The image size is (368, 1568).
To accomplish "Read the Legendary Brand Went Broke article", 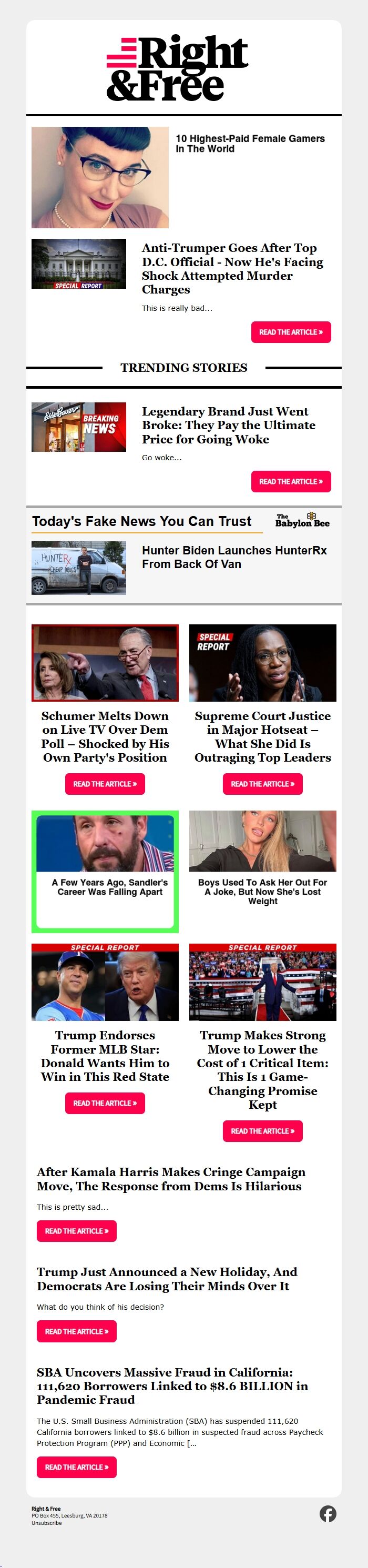I will pos(291,481).
